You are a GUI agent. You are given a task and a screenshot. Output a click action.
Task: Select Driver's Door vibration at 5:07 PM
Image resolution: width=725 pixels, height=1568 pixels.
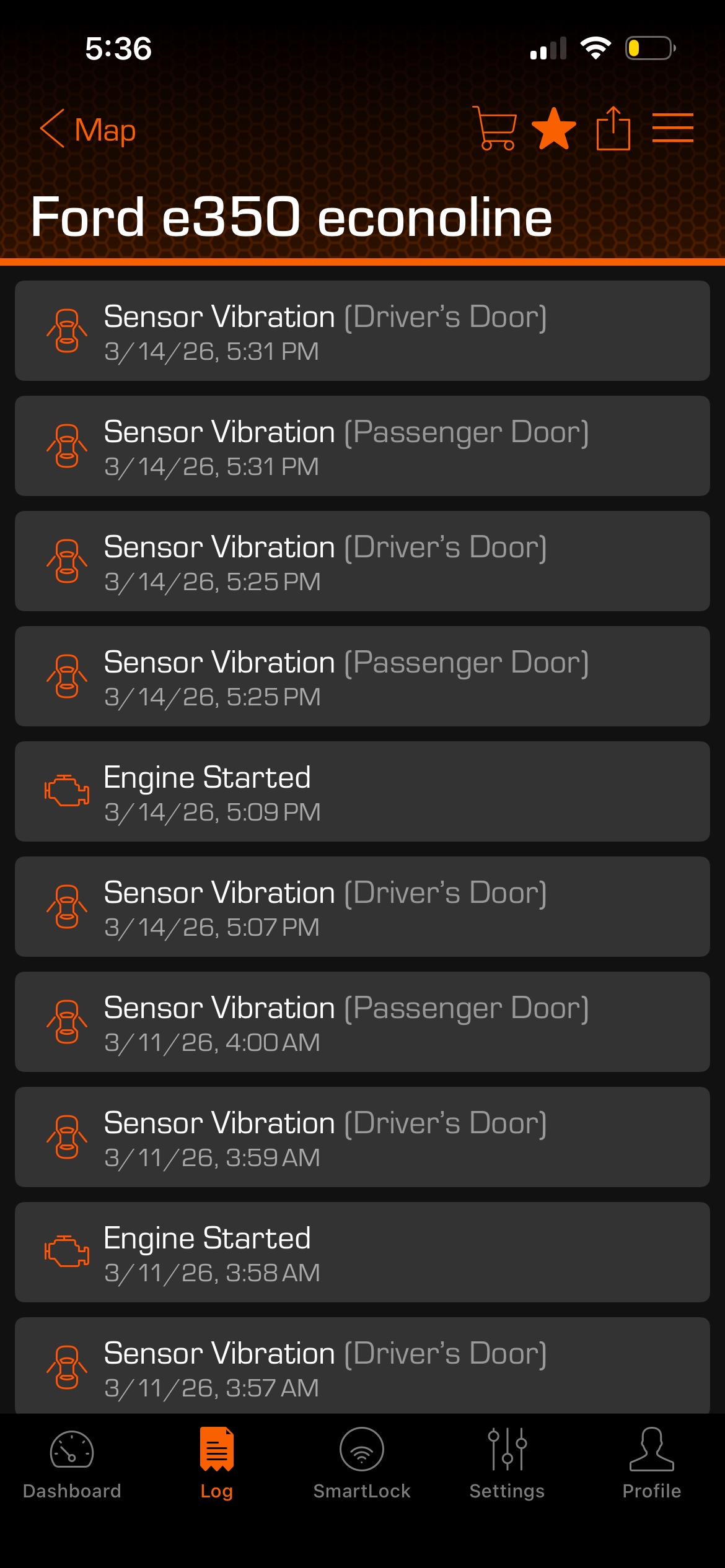[x=362, y=907]
